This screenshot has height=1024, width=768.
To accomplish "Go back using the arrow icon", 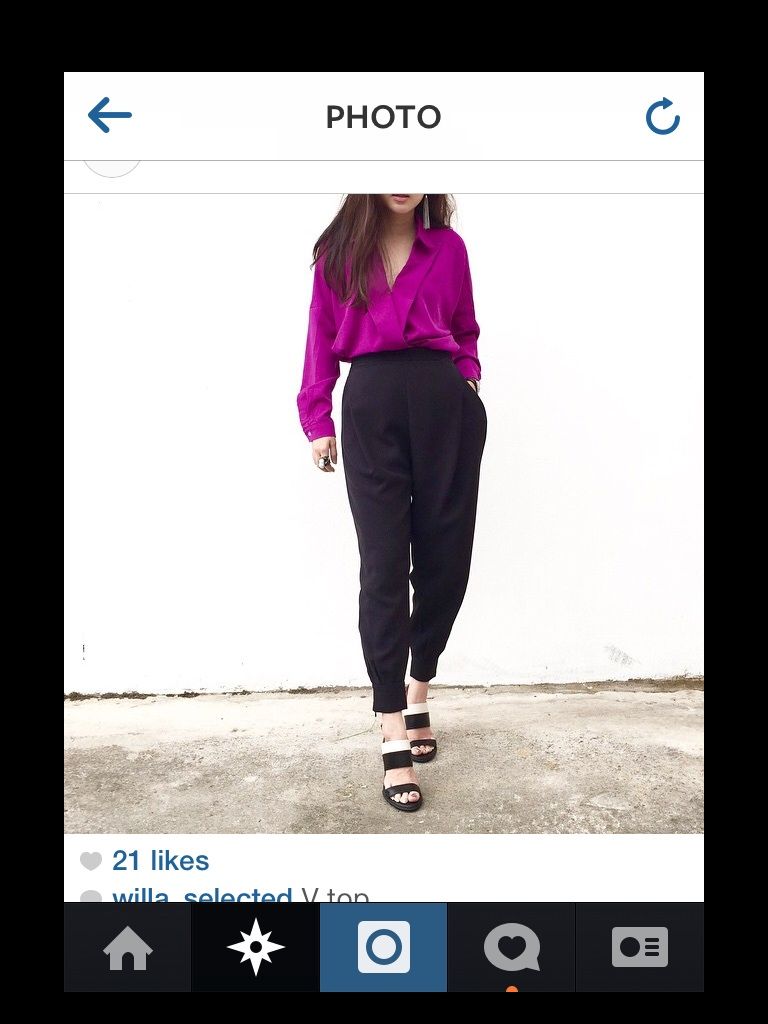I will [x=110, y=116].
